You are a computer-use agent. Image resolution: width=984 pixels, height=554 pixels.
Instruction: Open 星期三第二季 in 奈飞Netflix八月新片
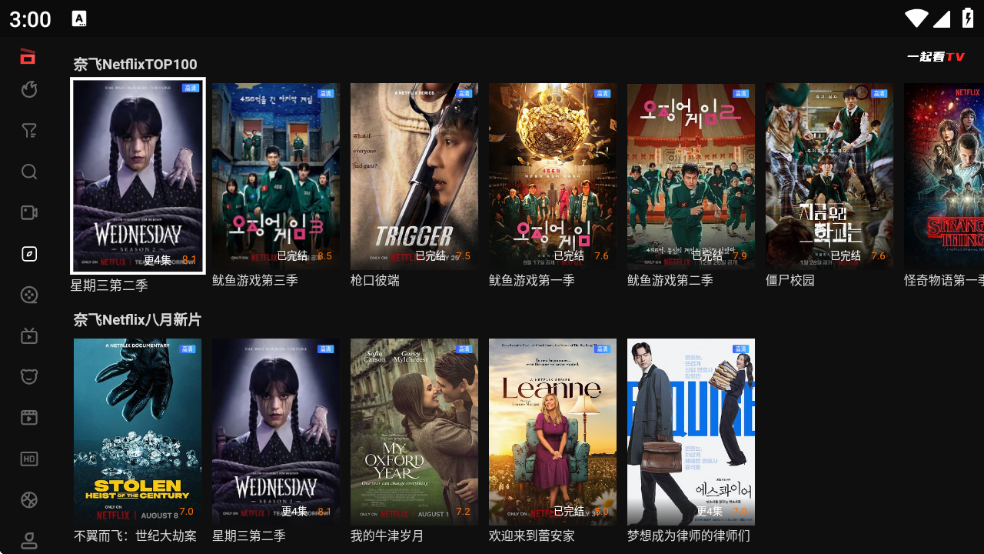pyautogui.click(x=276, y=431)
